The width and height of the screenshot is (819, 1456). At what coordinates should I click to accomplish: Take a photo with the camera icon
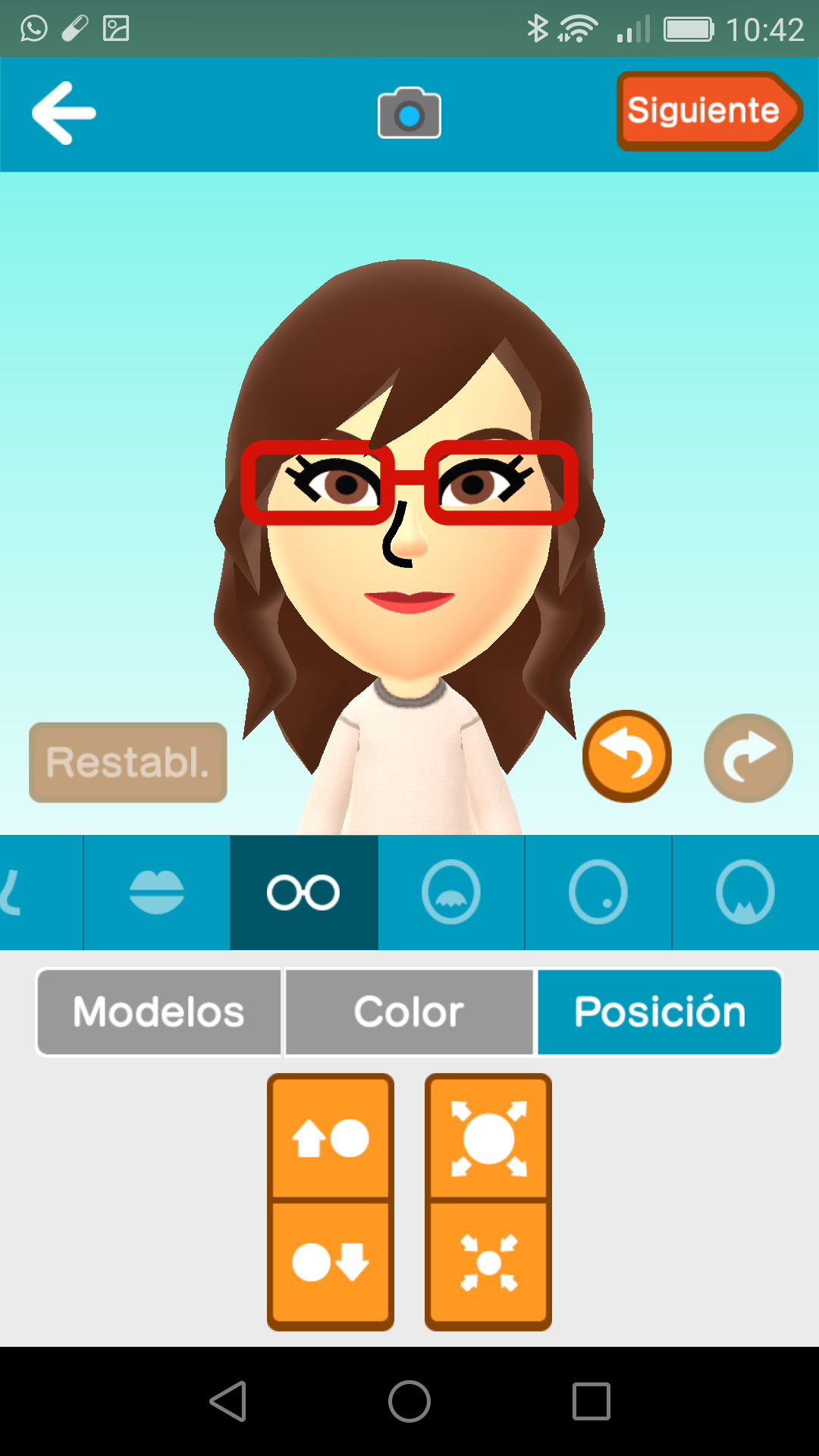click(x=409, y=114)
